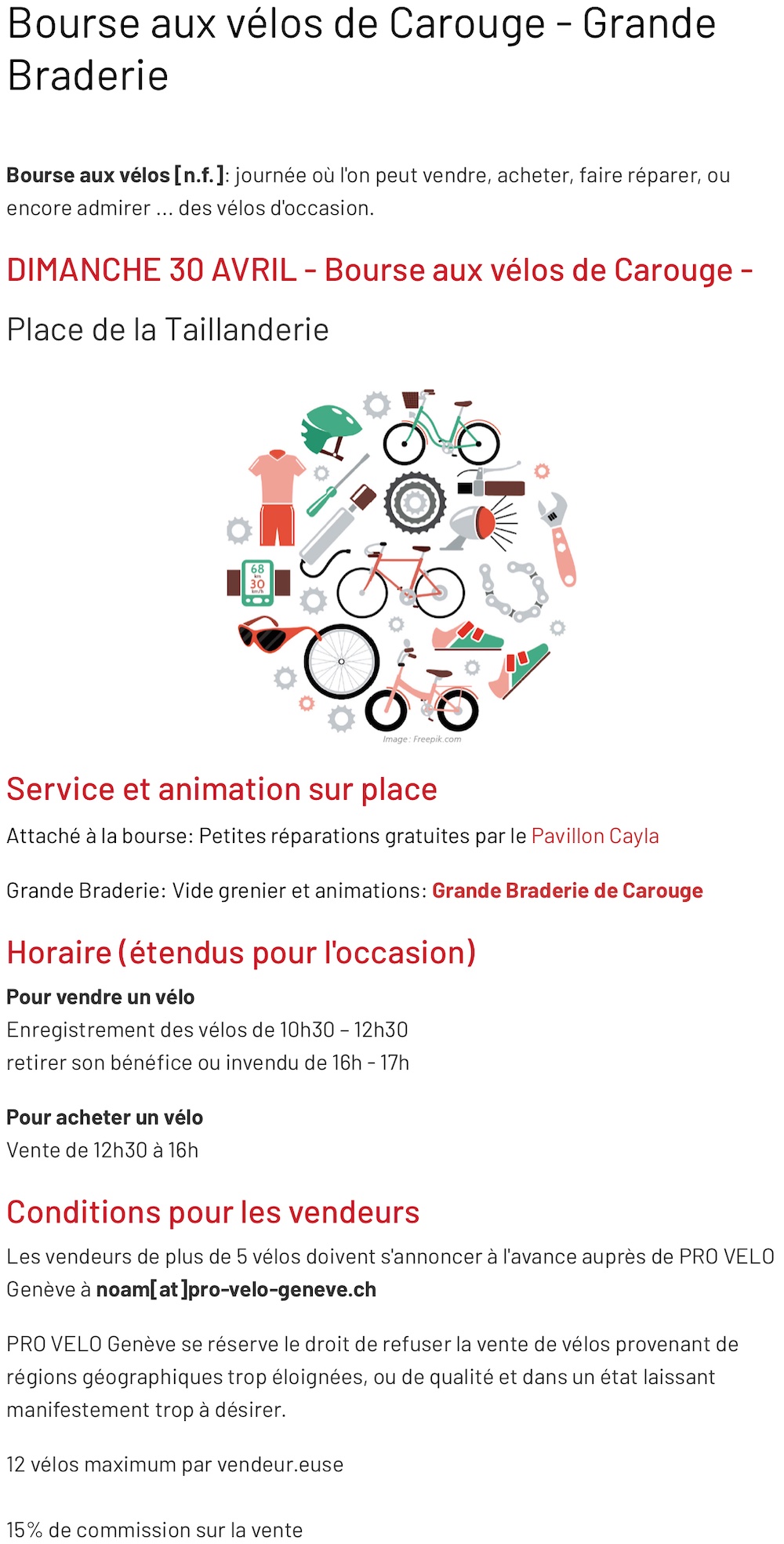Open the Pavillon Cayla link
This screenshot has width=784, height=1544.
point(594,836)
